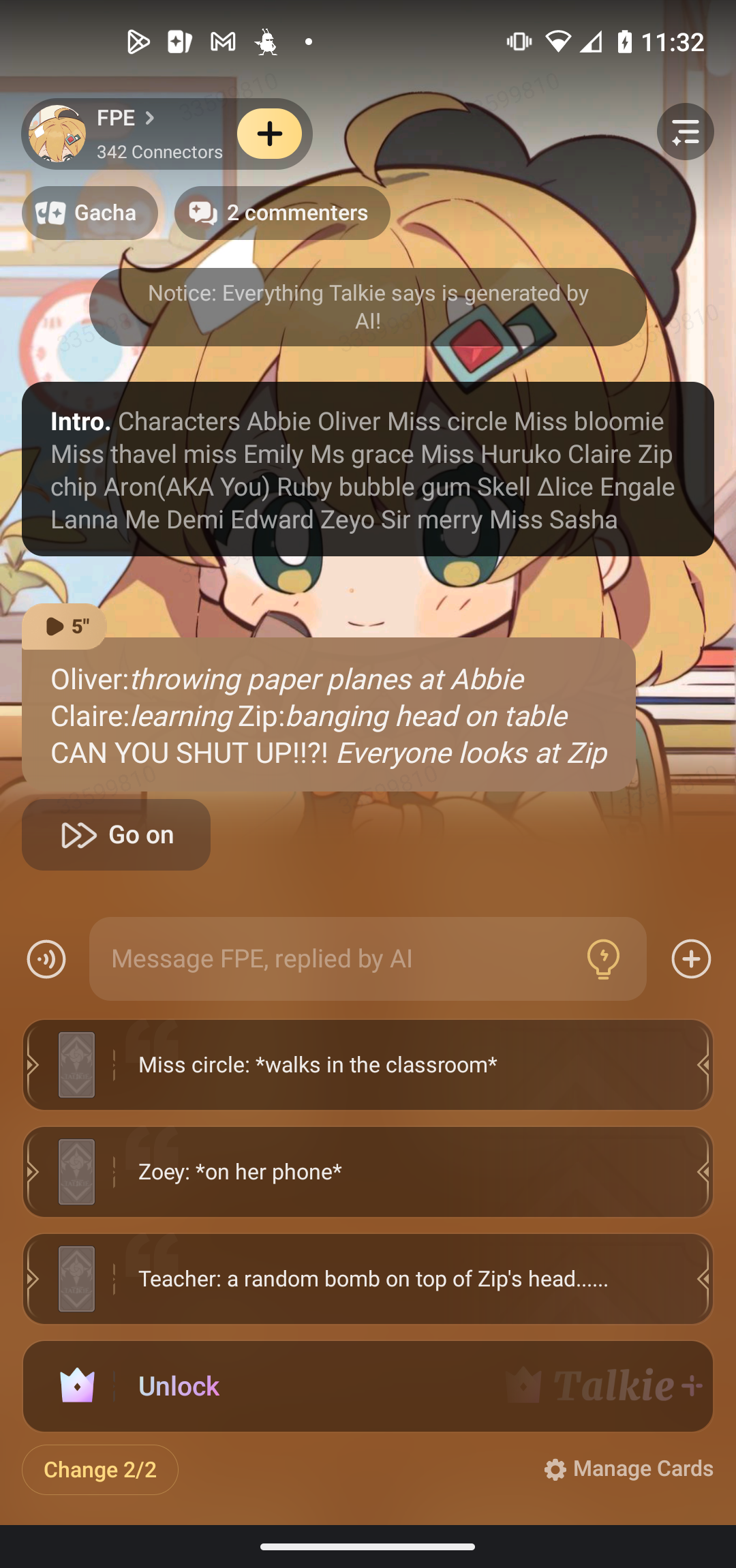Open Manage Cards settings
736x1568 pixels.
click(x=628, y=1468)
